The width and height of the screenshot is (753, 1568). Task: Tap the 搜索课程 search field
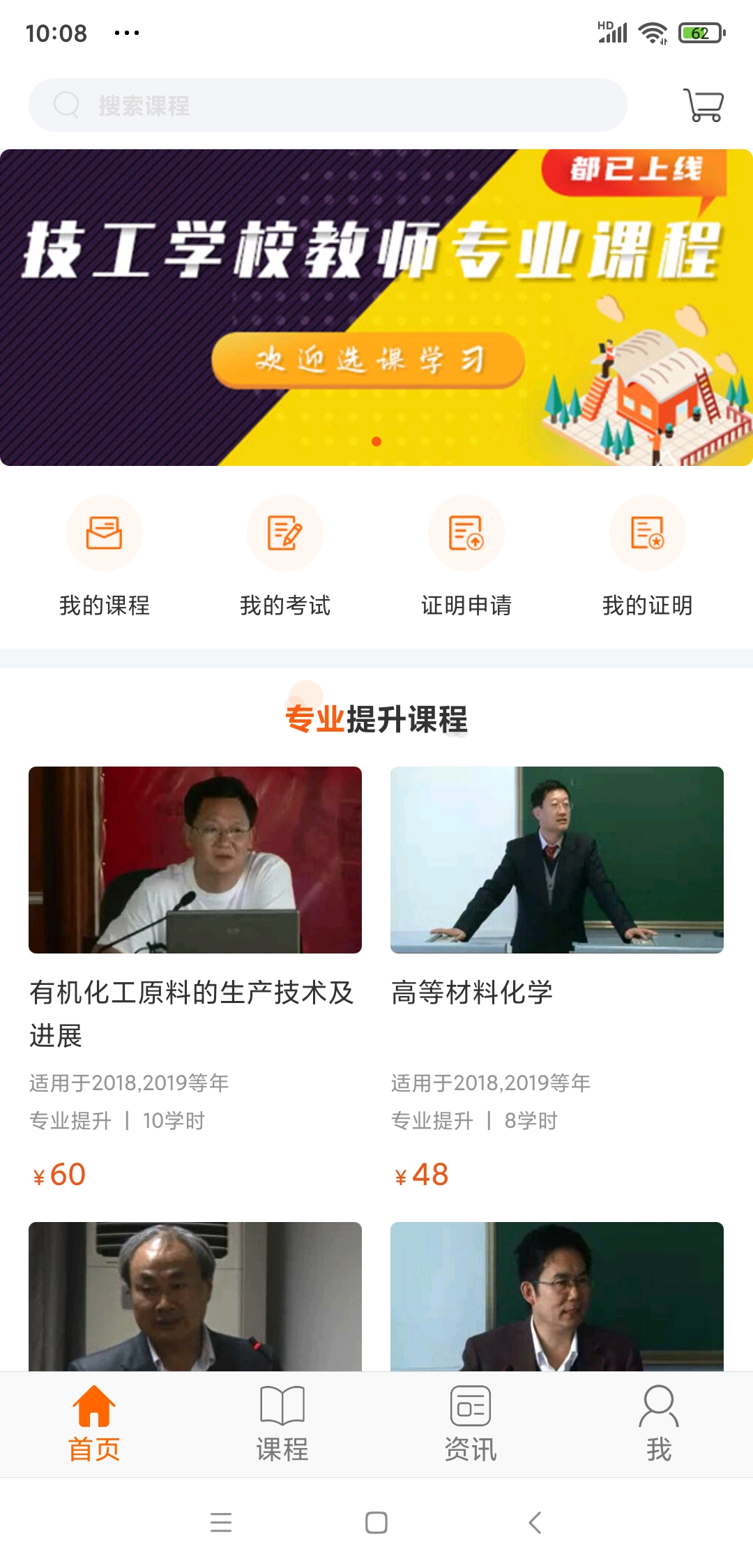(328, 105)
